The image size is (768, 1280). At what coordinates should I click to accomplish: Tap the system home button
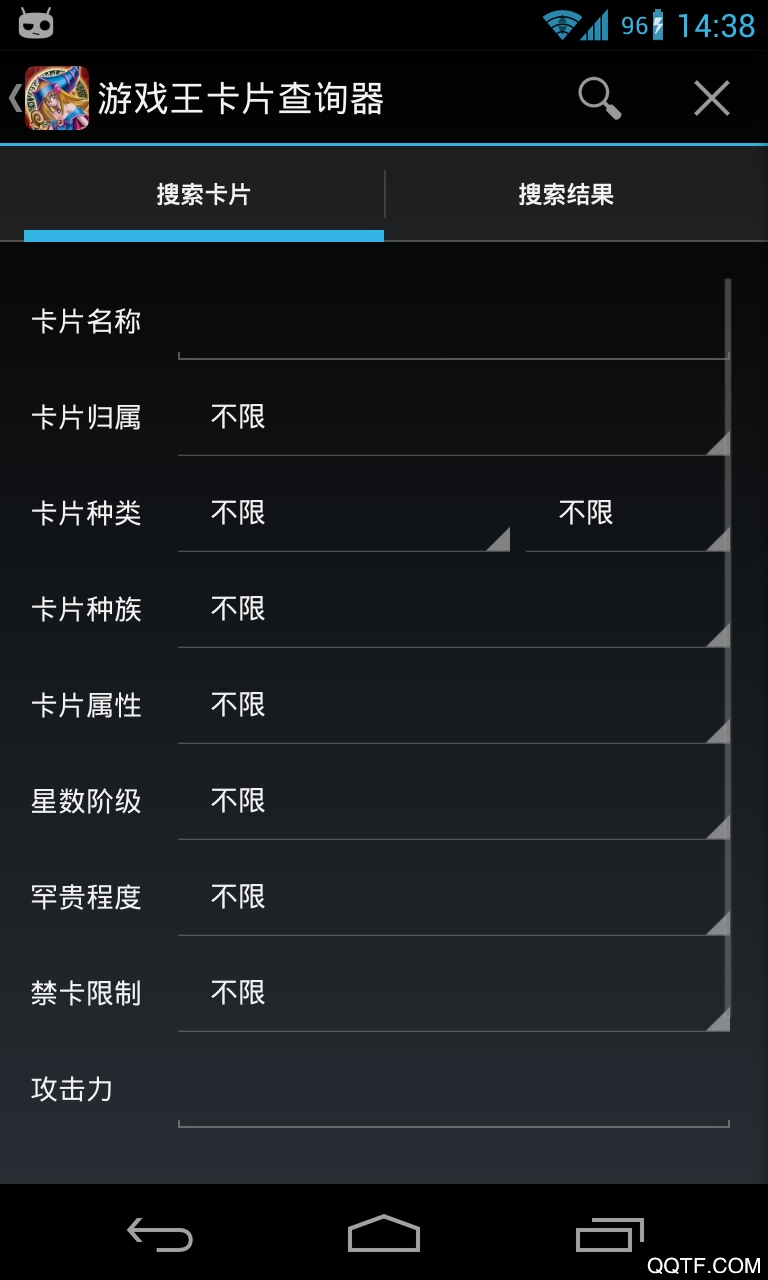pos(383,1234)
